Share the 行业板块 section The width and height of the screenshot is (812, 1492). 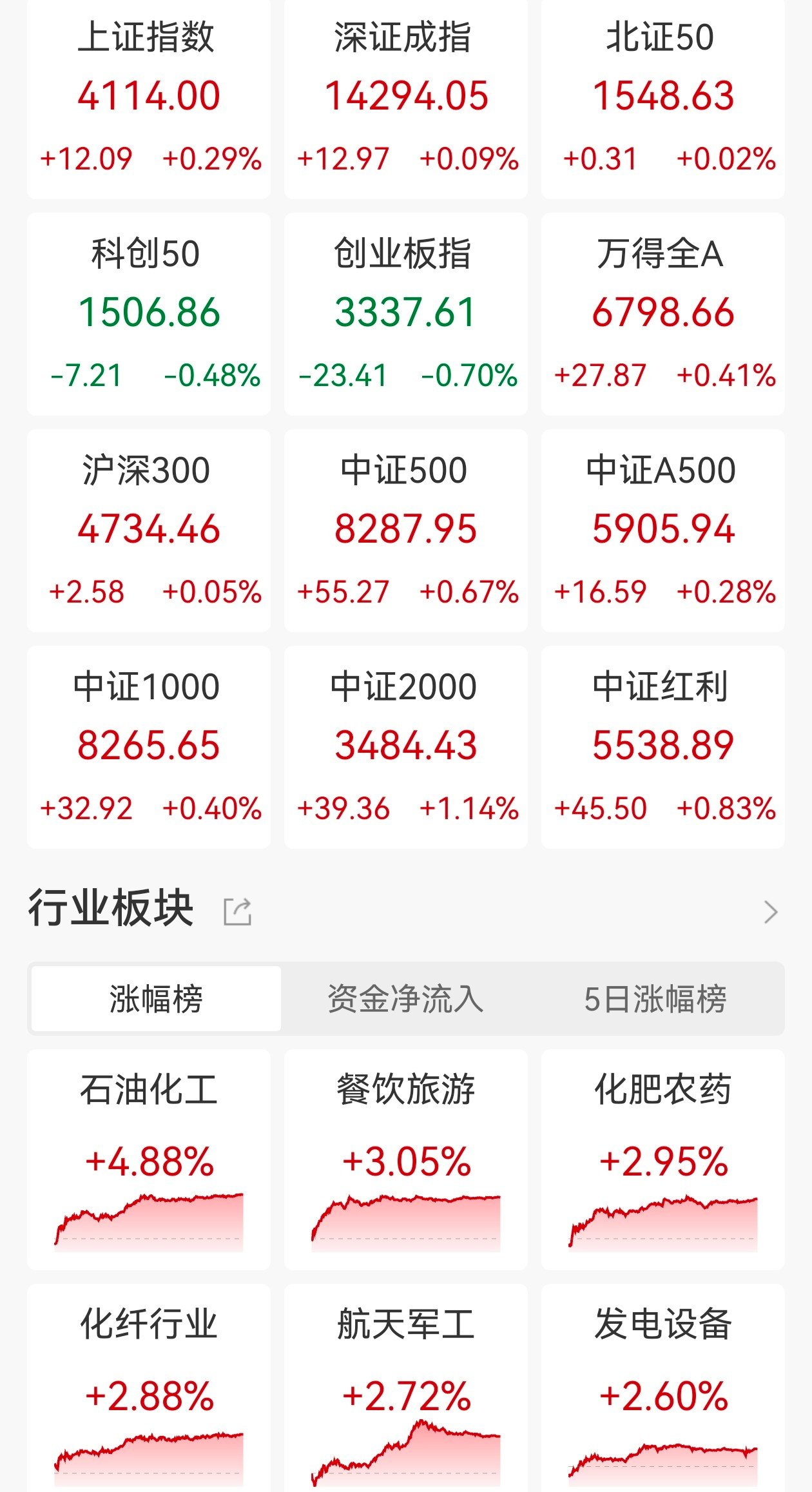[x=237, y=911]
